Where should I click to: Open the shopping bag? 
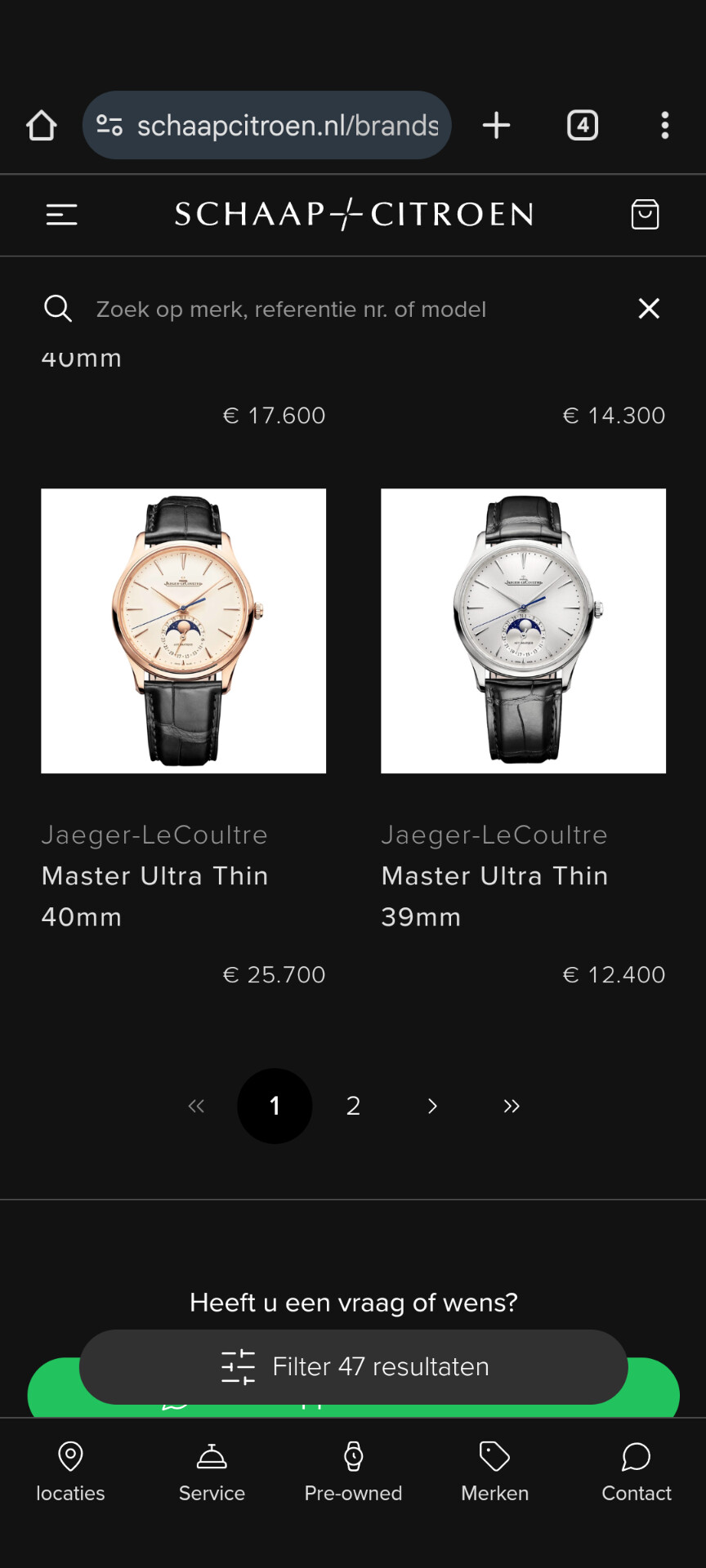[645, 215]
